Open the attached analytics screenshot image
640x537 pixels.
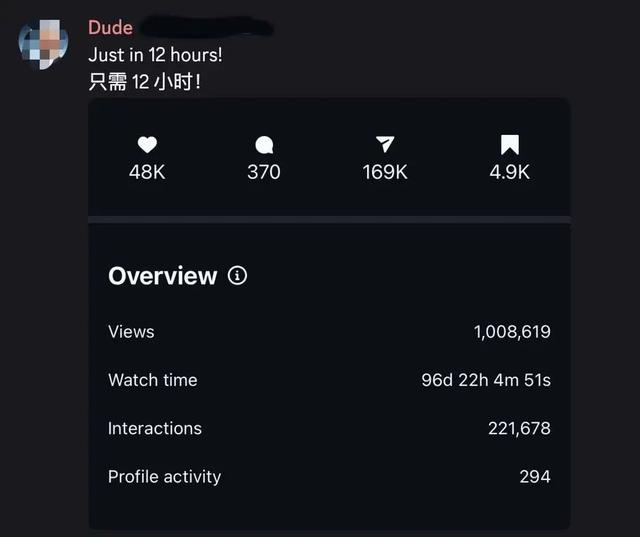coord(329,312)
